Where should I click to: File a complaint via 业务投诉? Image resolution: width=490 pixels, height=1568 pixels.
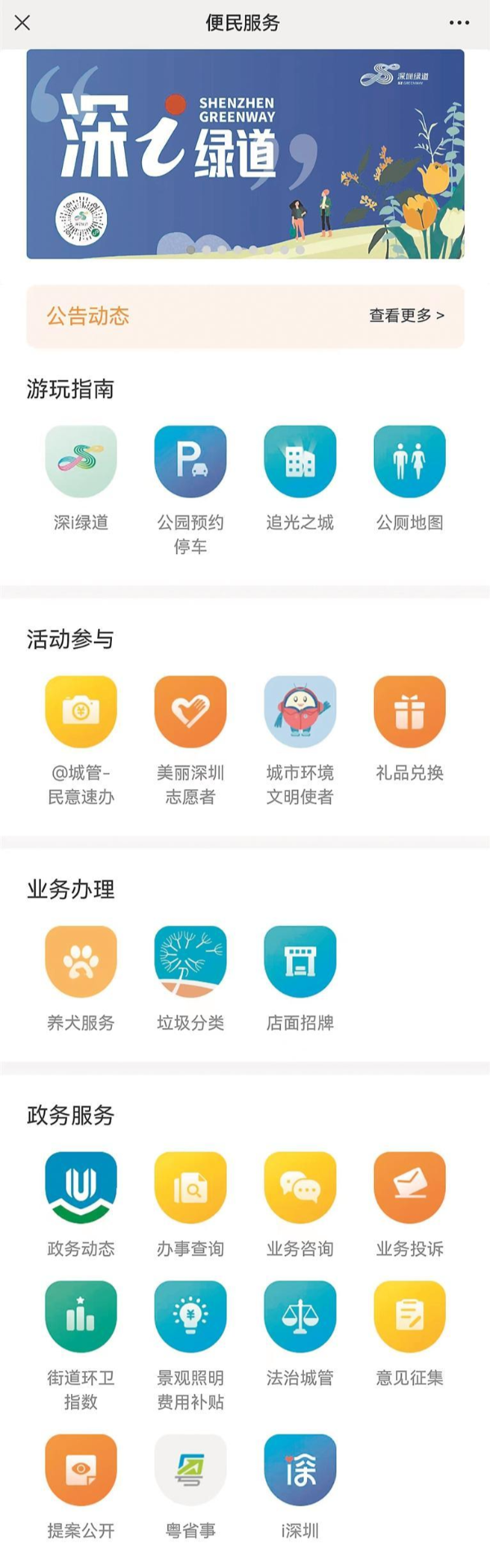(409, 1188)
